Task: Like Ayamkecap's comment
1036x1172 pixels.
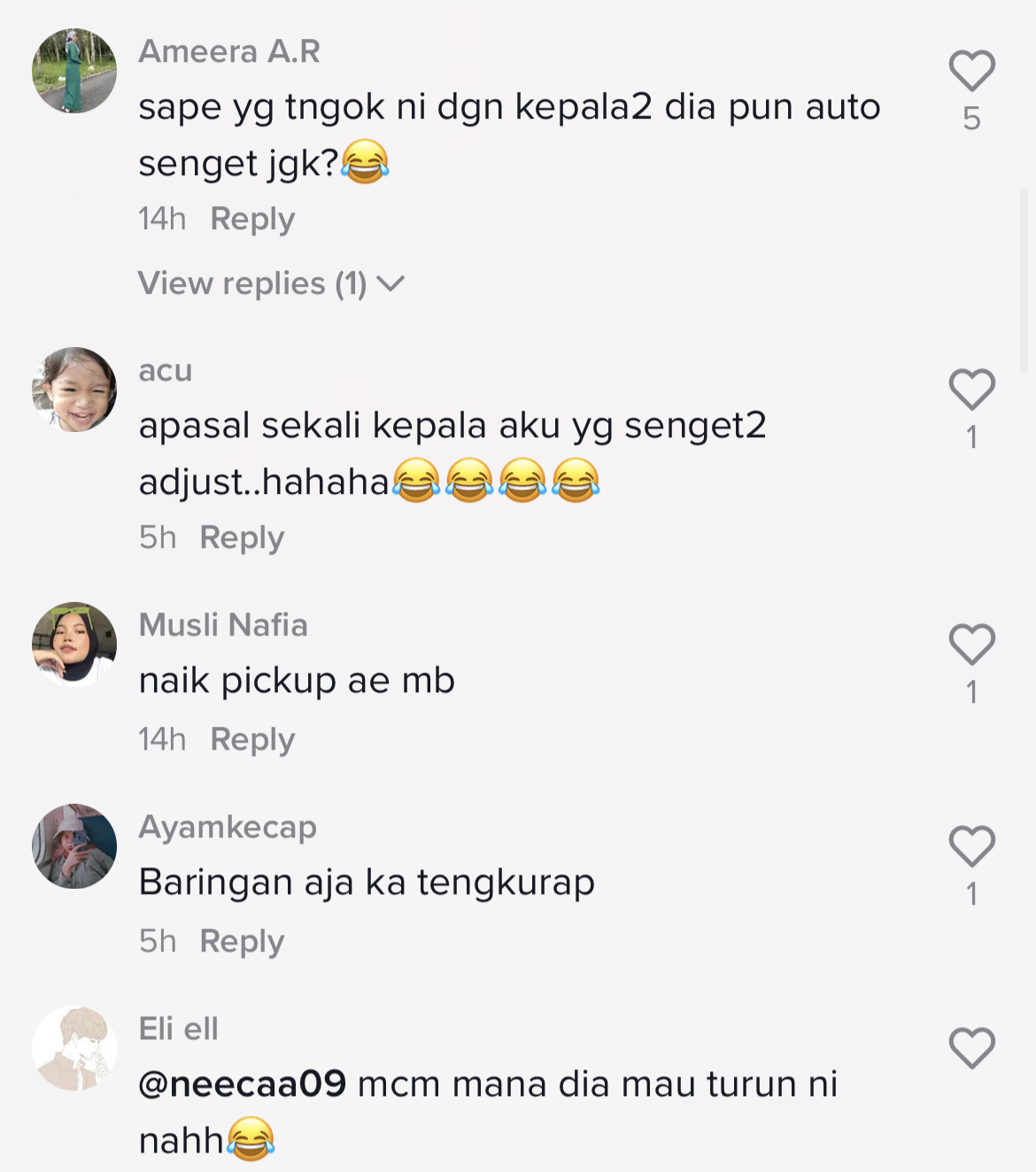Action: (971, 847)
